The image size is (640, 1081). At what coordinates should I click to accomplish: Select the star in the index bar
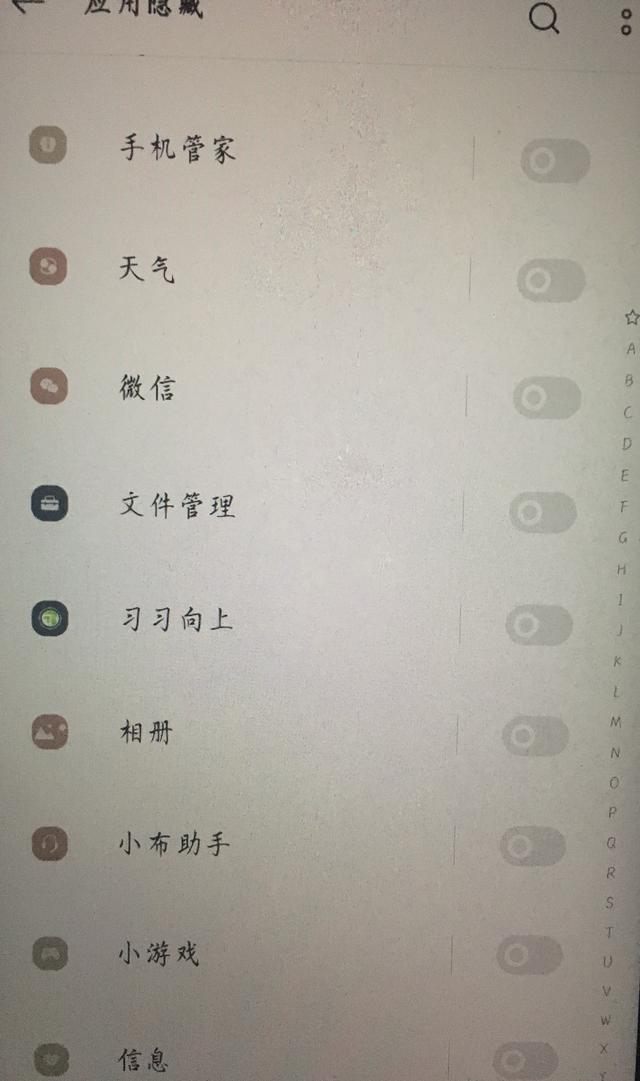tap(631, 318)
